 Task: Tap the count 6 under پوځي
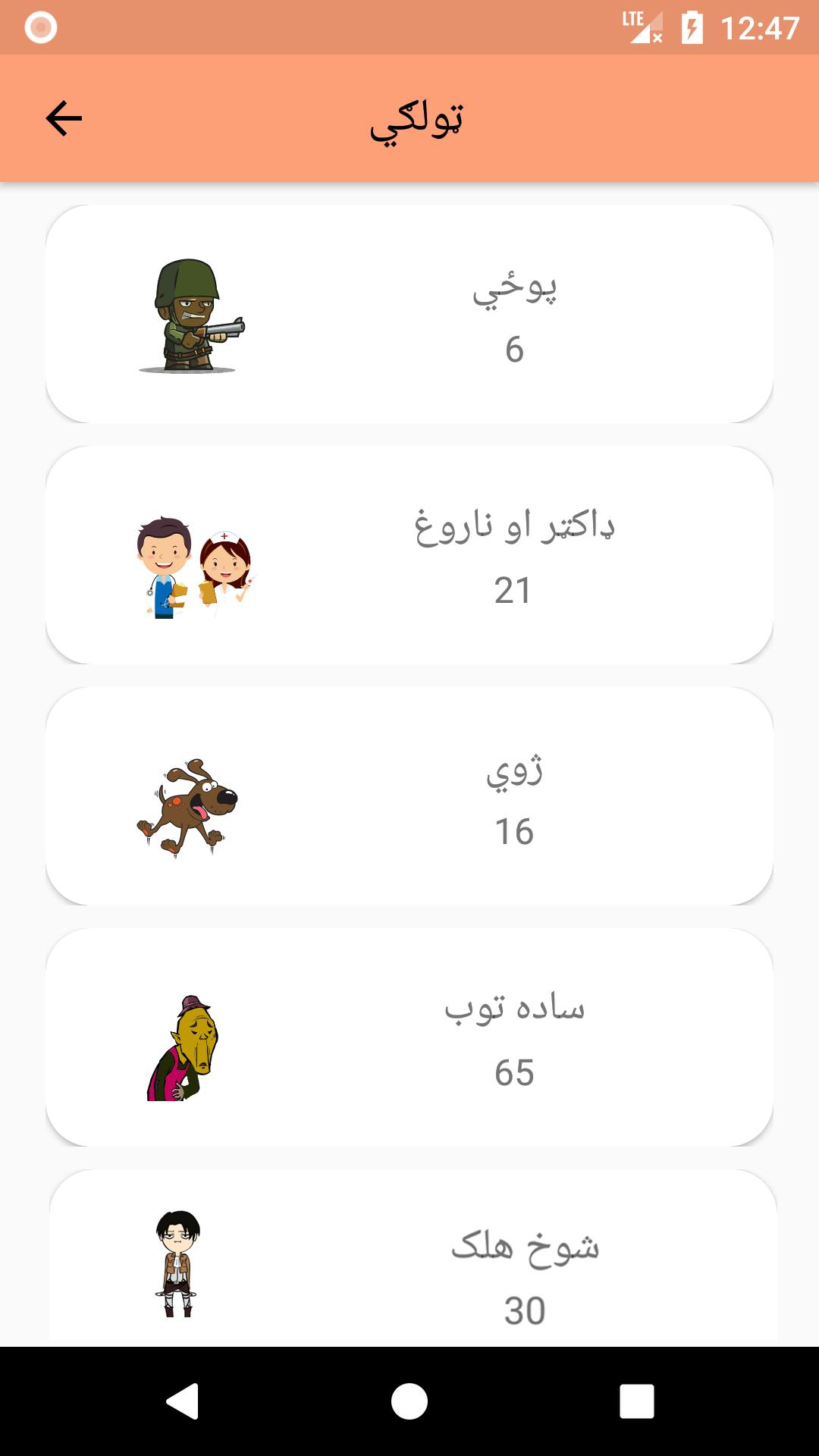(x=515, y=350)
